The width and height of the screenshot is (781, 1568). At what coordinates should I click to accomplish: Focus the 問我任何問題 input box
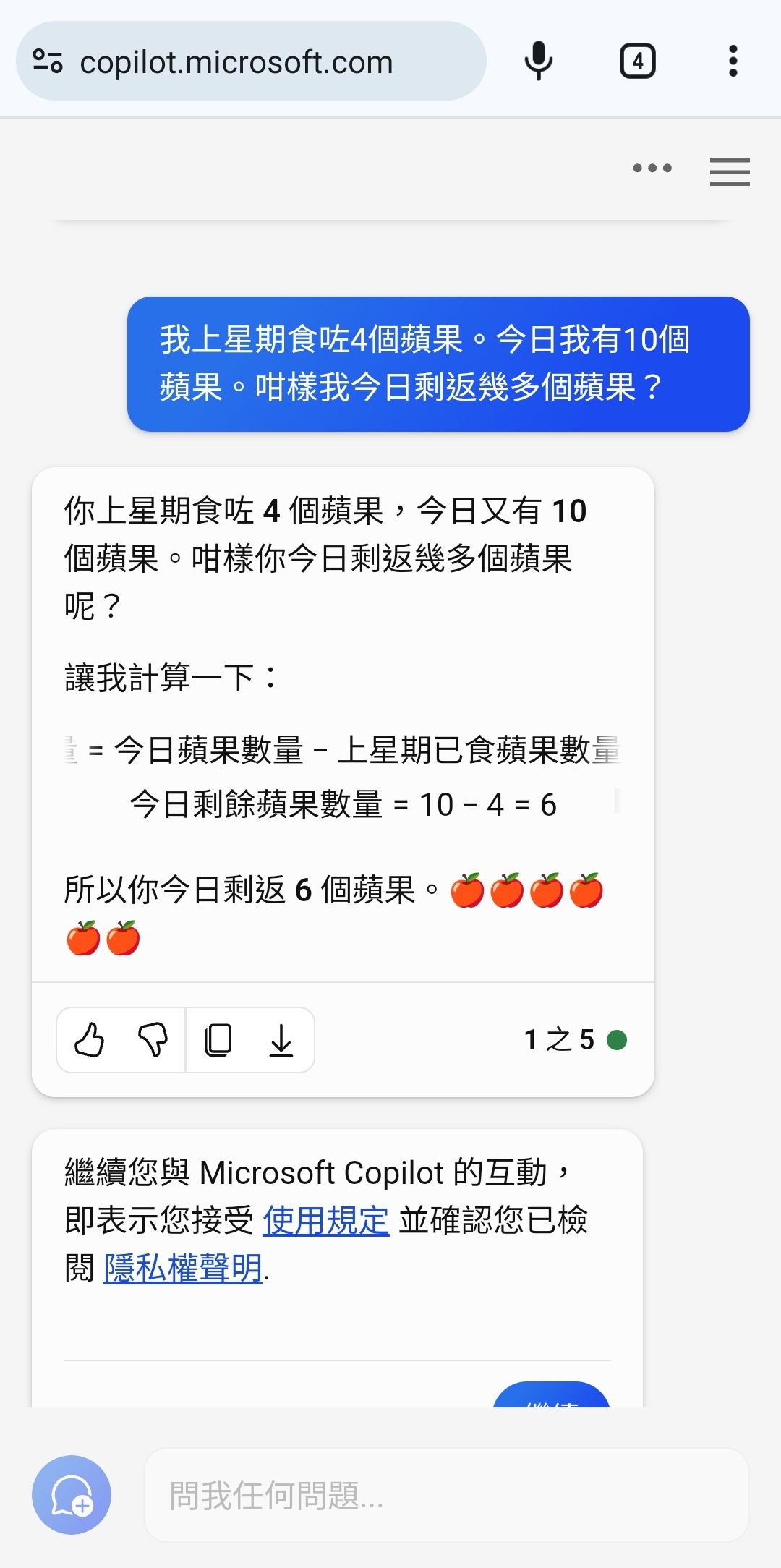tap(446, 1495)
